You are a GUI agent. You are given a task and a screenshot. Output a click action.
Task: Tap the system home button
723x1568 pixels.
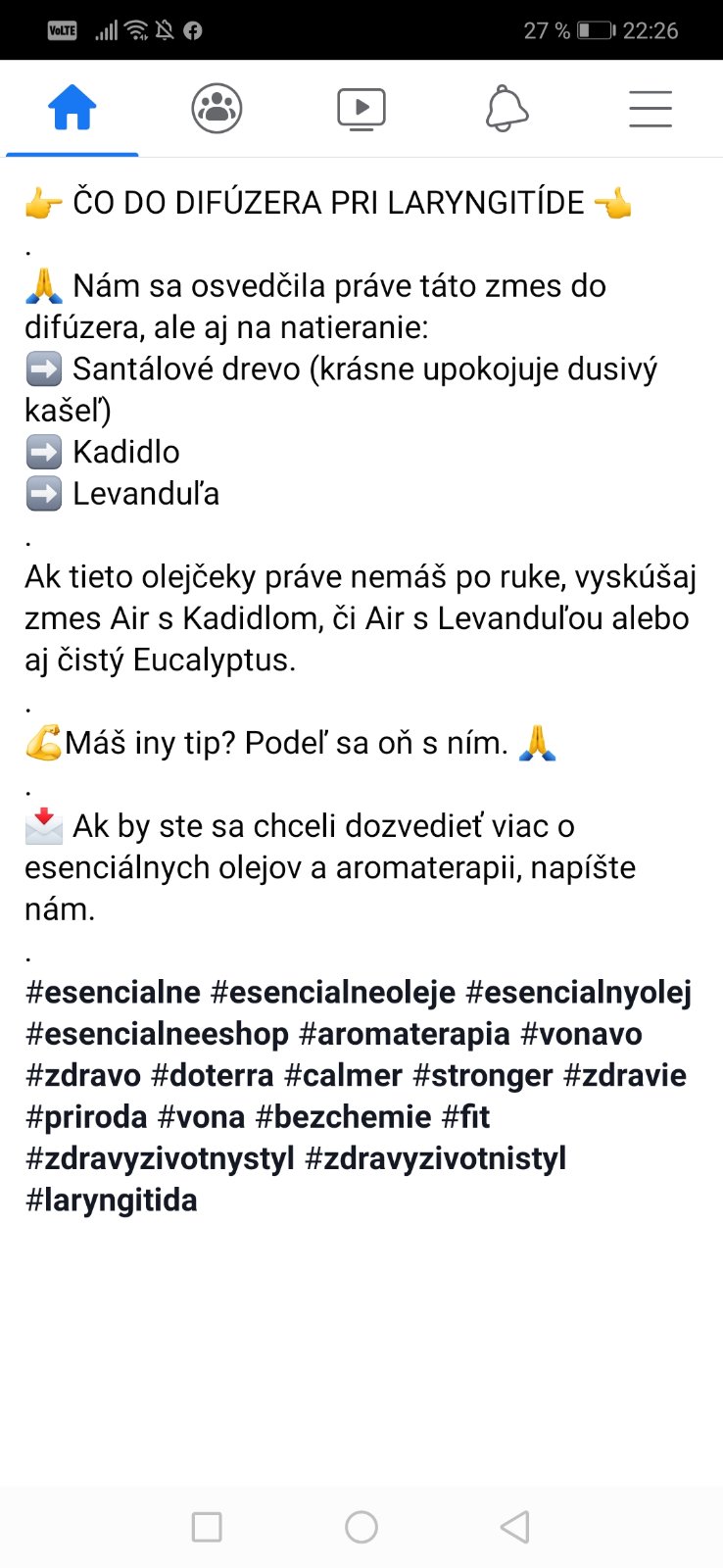click(361, 1527)
